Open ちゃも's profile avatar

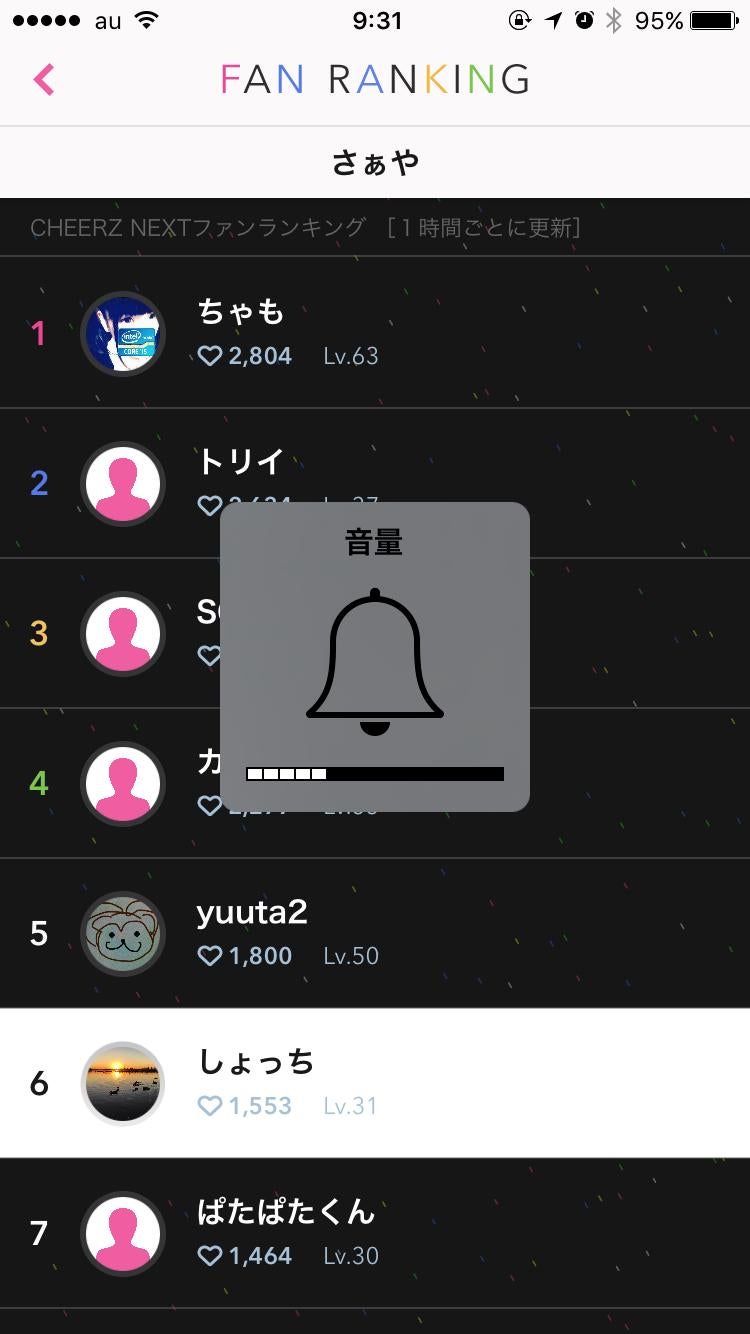coord(122,333)
